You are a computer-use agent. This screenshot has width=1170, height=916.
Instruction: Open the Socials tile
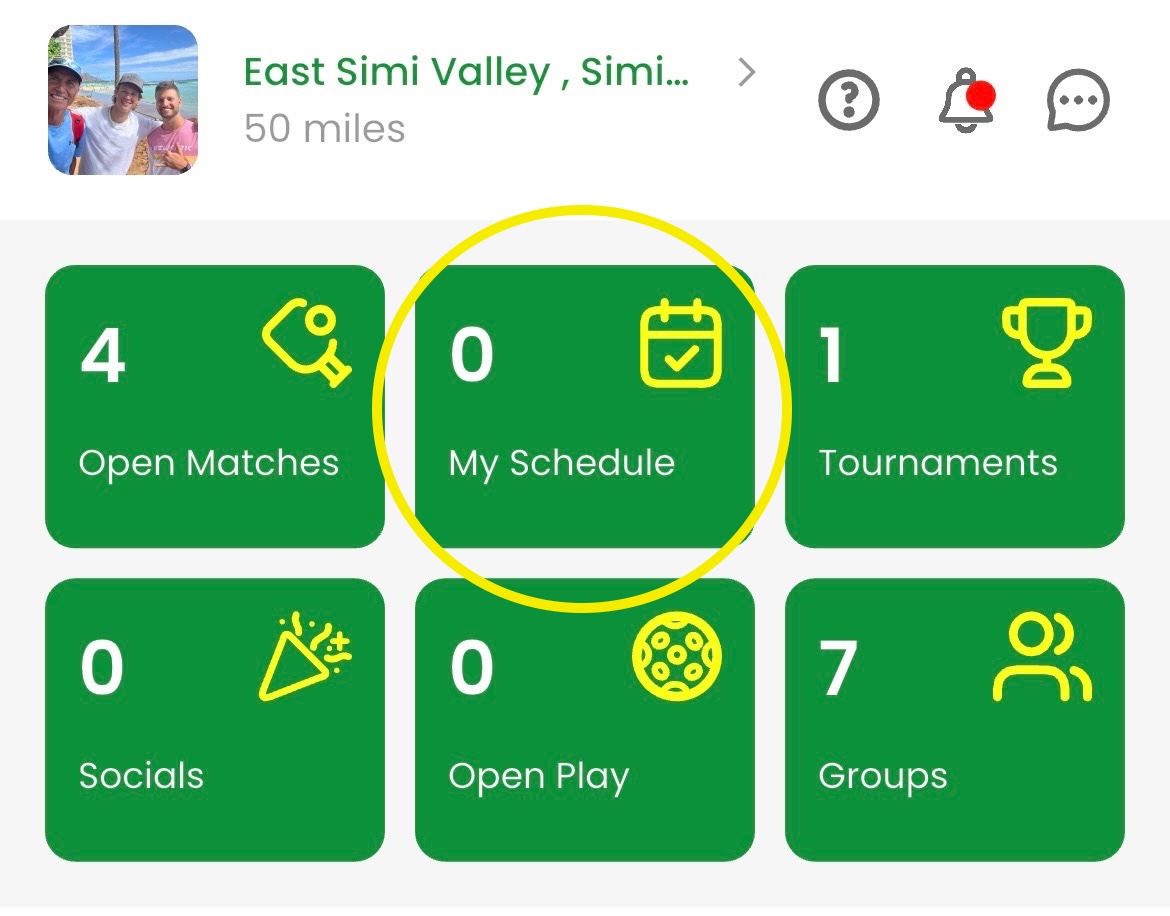point(215,719)
